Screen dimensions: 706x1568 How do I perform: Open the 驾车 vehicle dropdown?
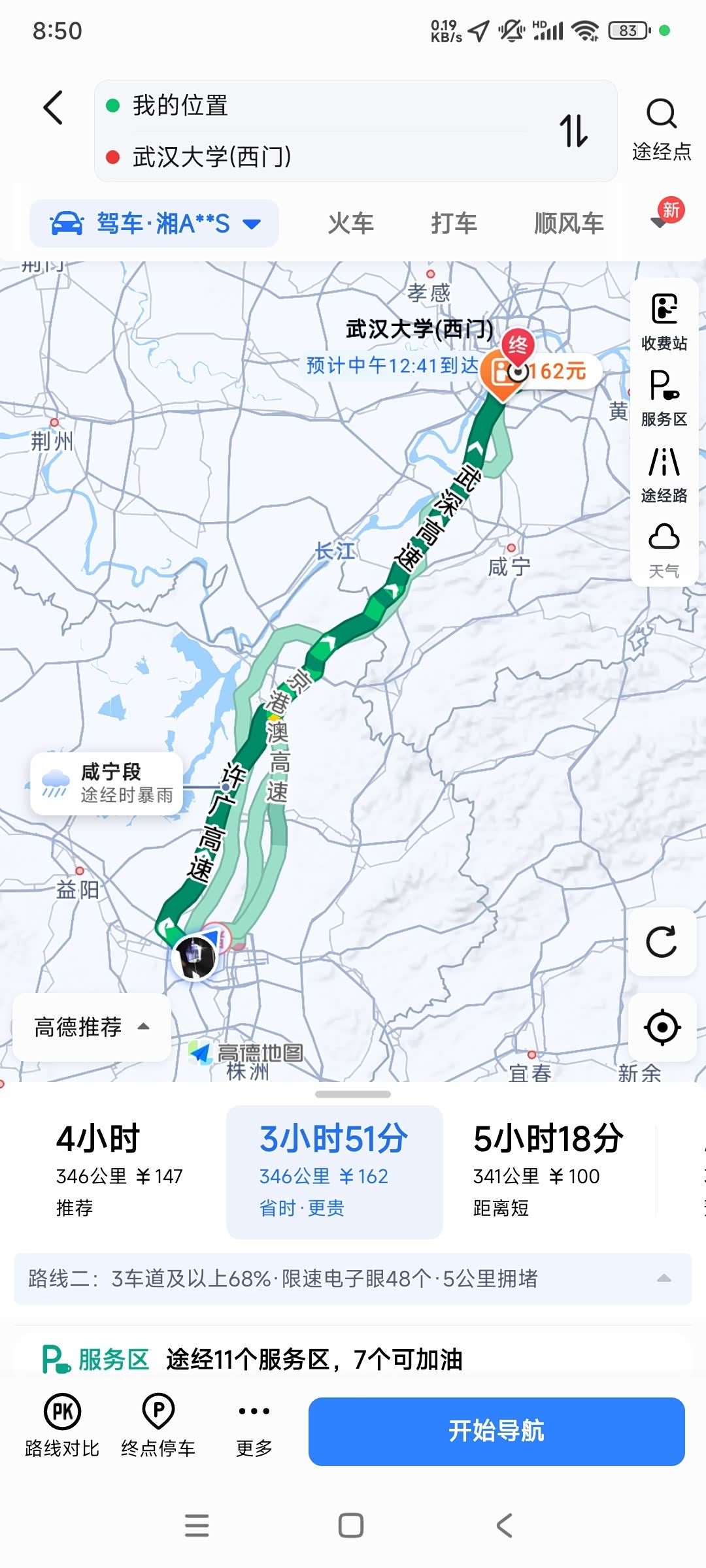coord(154,223)
